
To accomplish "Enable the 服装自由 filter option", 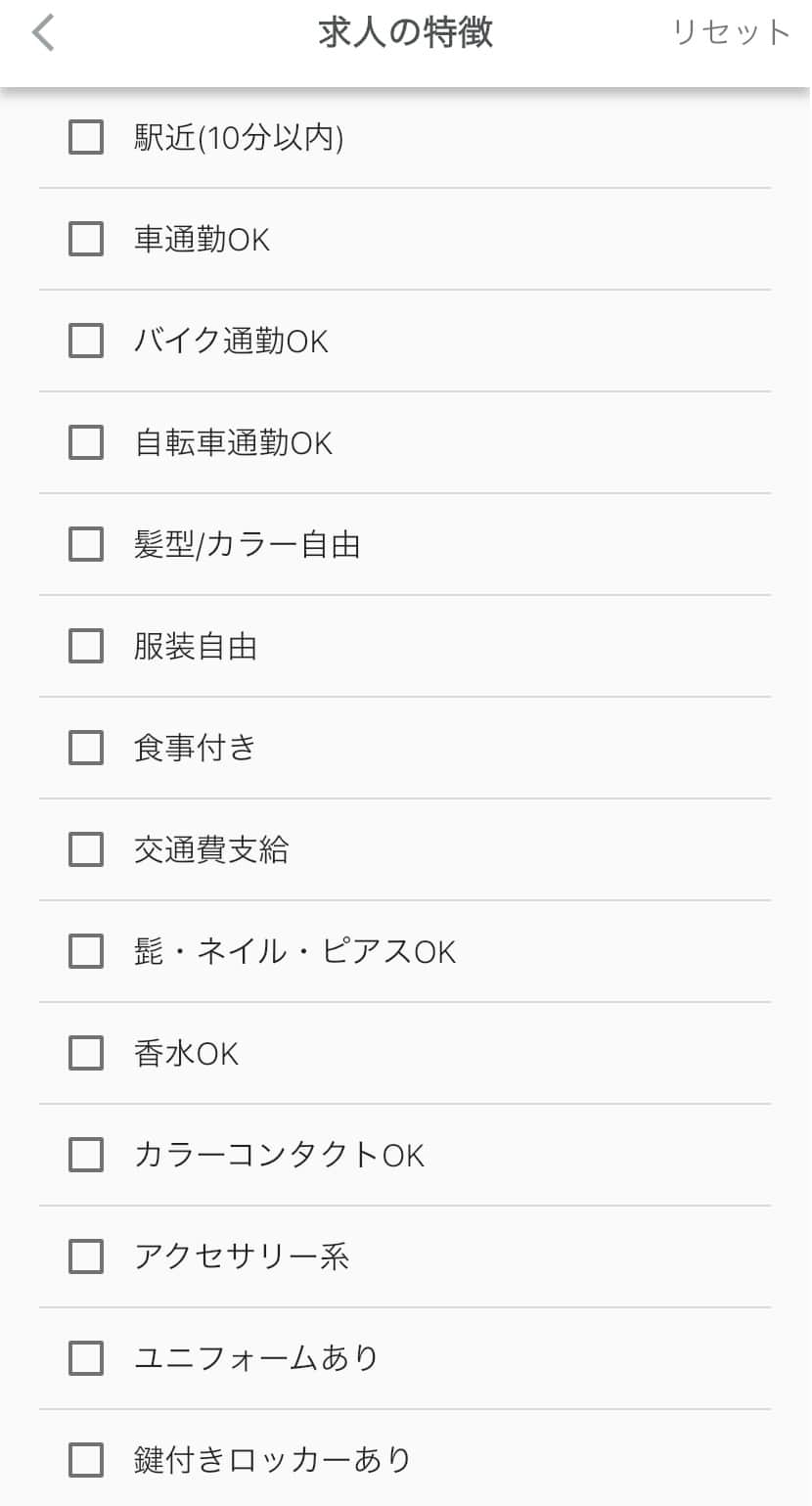I will tap(85, 646).
